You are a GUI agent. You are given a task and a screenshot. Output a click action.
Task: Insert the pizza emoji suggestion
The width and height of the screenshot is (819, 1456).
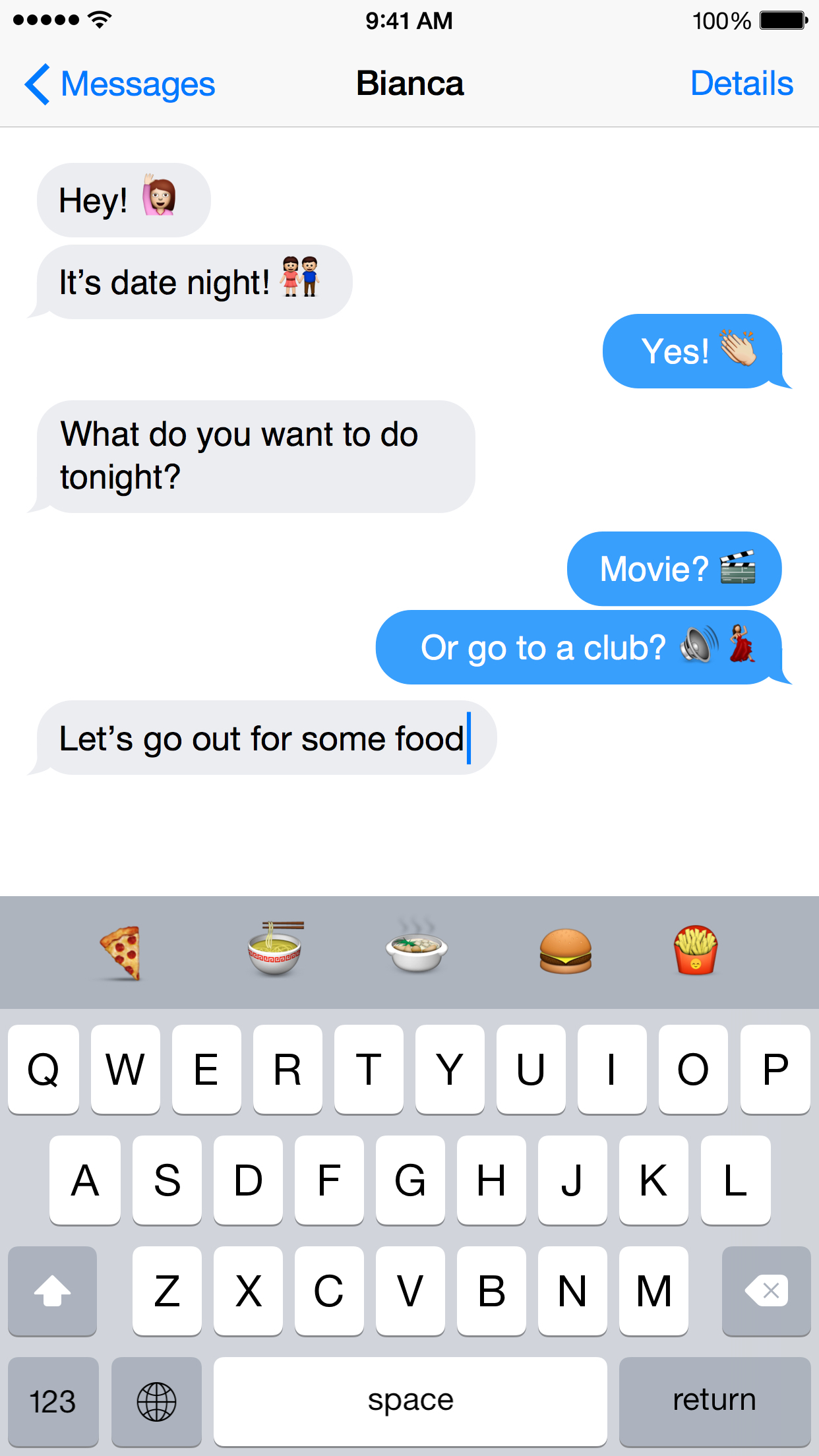(x=121, y=952)
